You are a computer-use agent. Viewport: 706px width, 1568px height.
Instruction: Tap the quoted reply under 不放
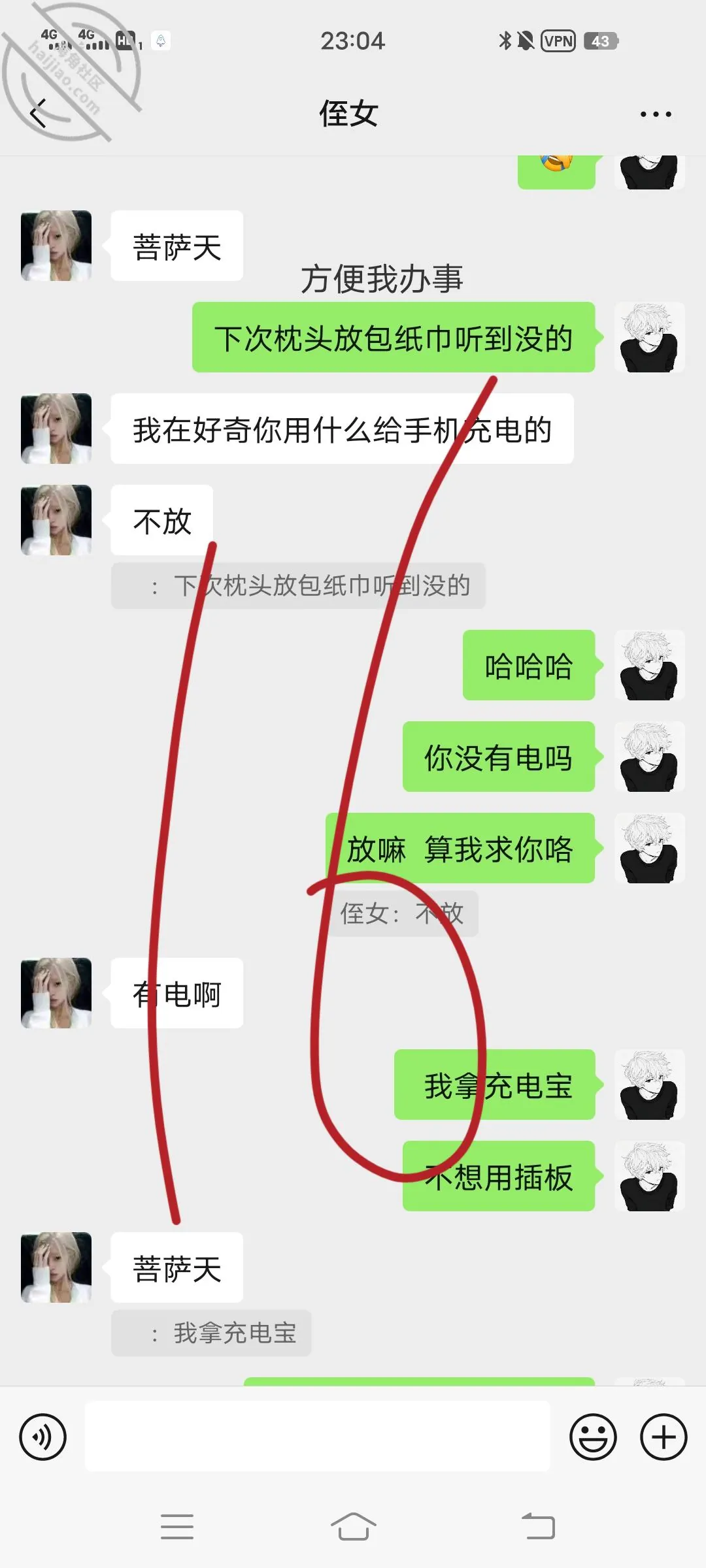(x=298, y=585)
